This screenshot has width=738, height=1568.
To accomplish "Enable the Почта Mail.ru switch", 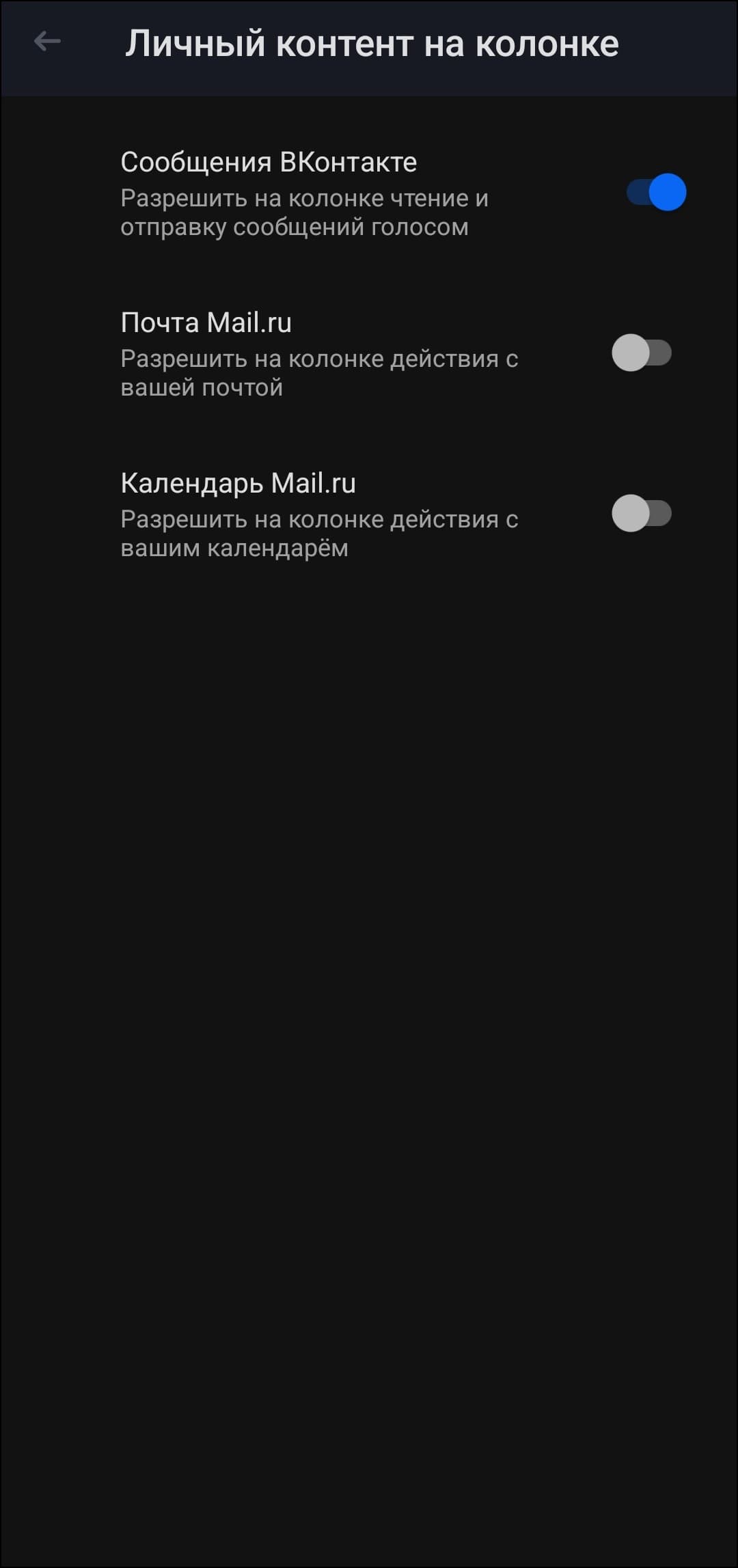I will 641,353.
